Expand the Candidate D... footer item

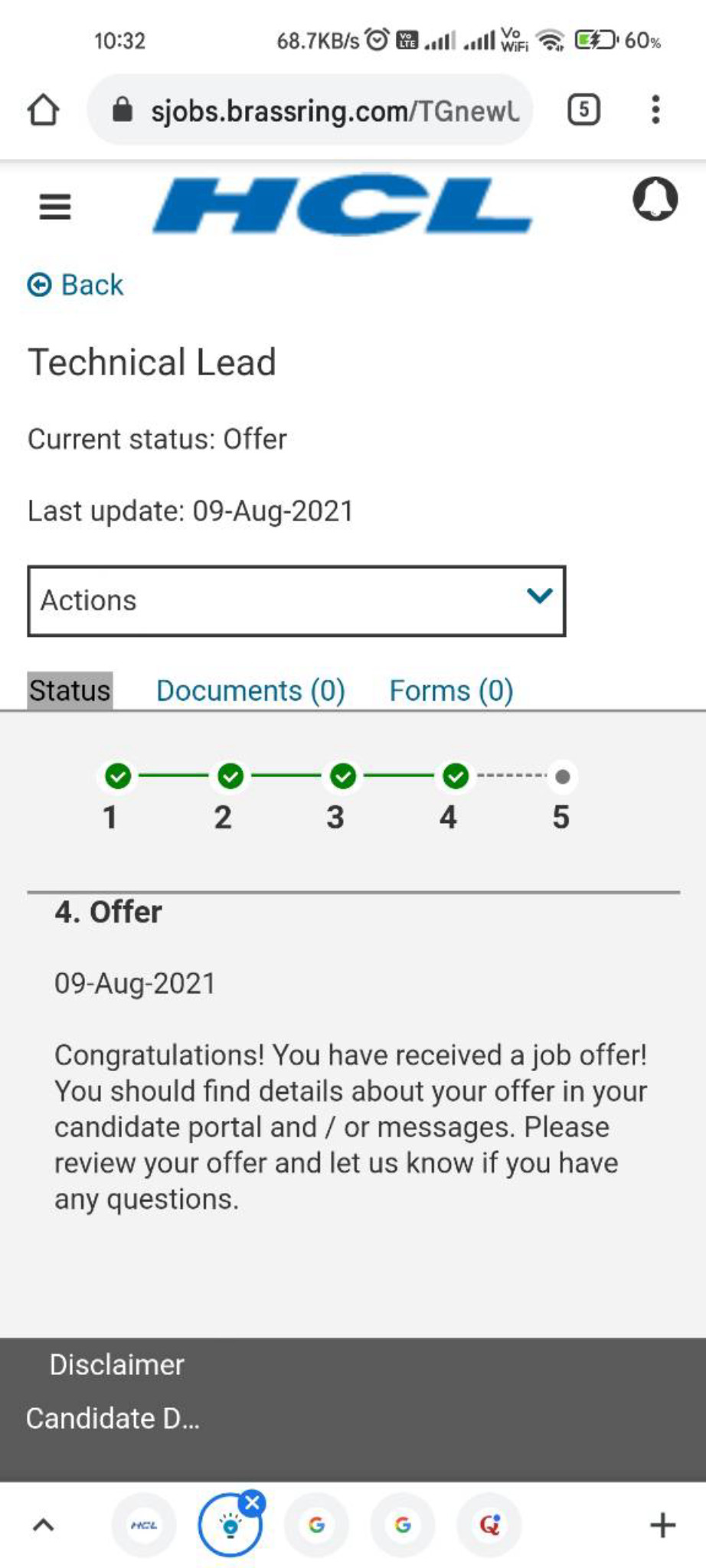112,1418
